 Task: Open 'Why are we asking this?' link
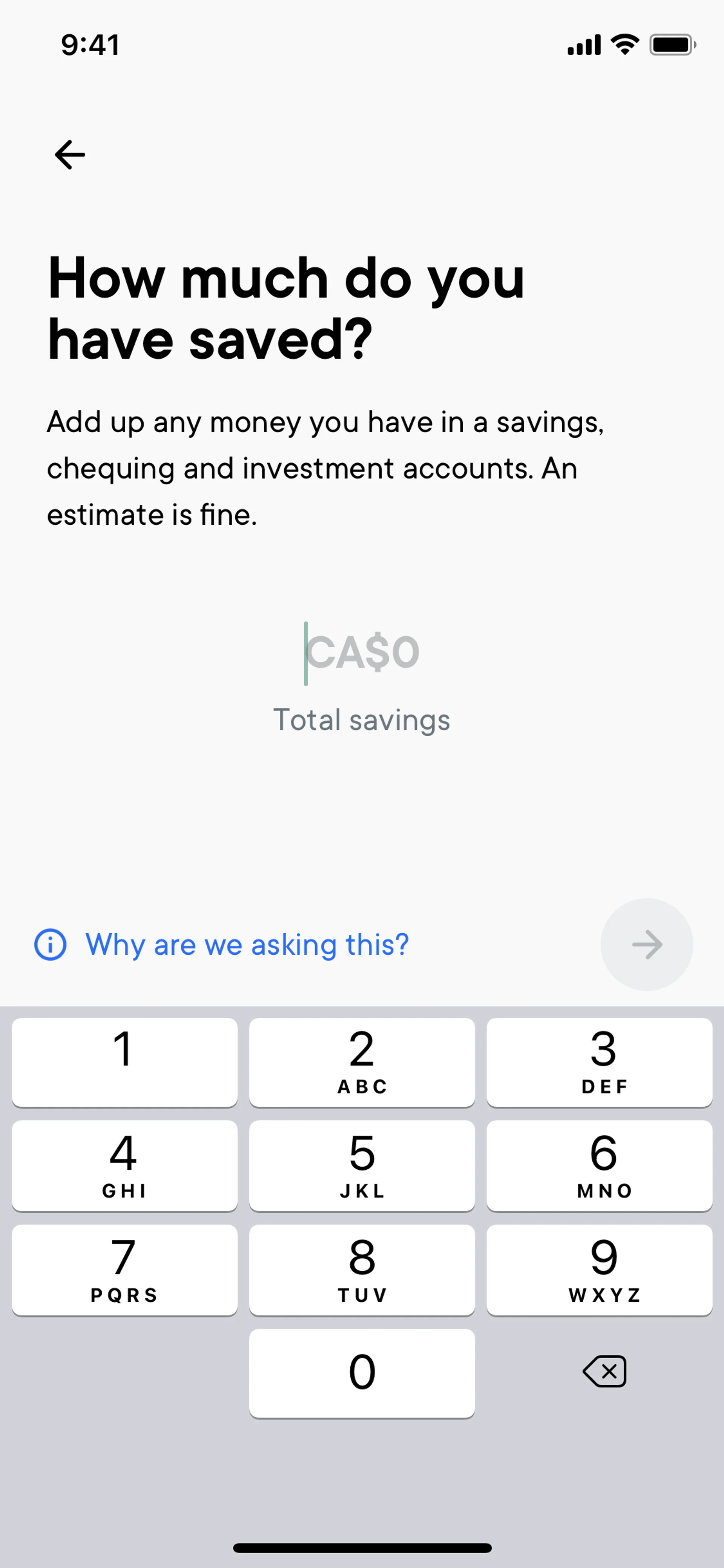(246, 945)
